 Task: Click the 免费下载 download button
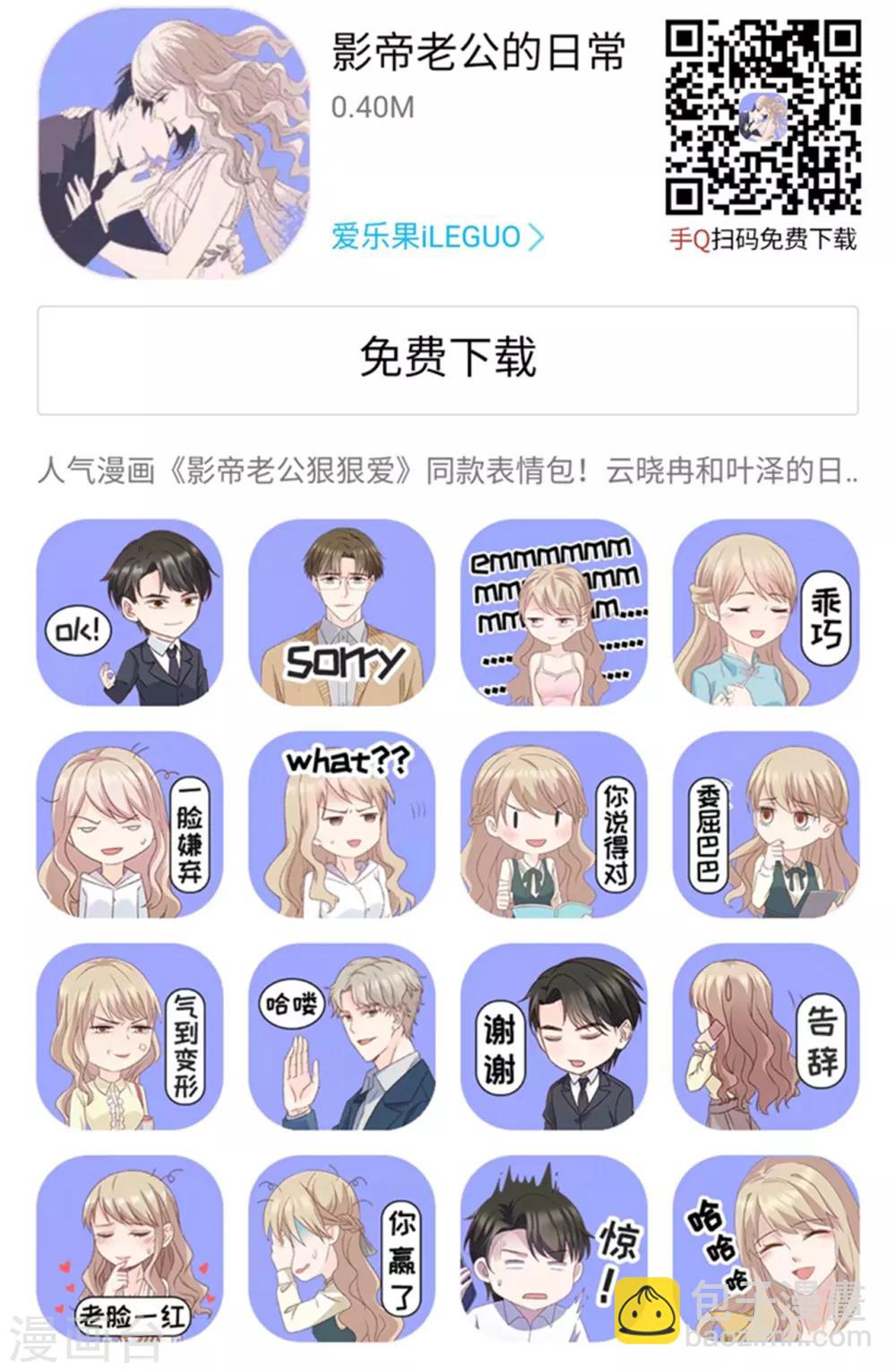(448, 357)
